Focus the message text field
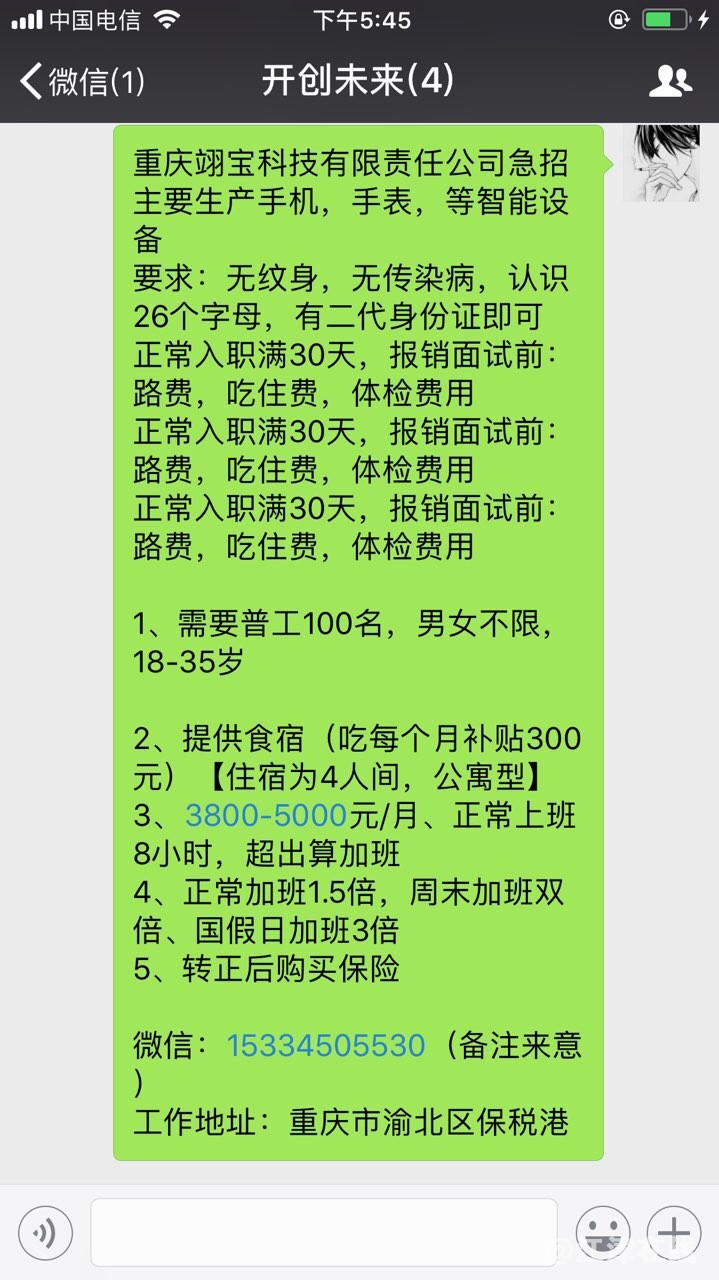Viewport: 719px width, 1280px height. pyautogui.click(x=323, y=1232)
